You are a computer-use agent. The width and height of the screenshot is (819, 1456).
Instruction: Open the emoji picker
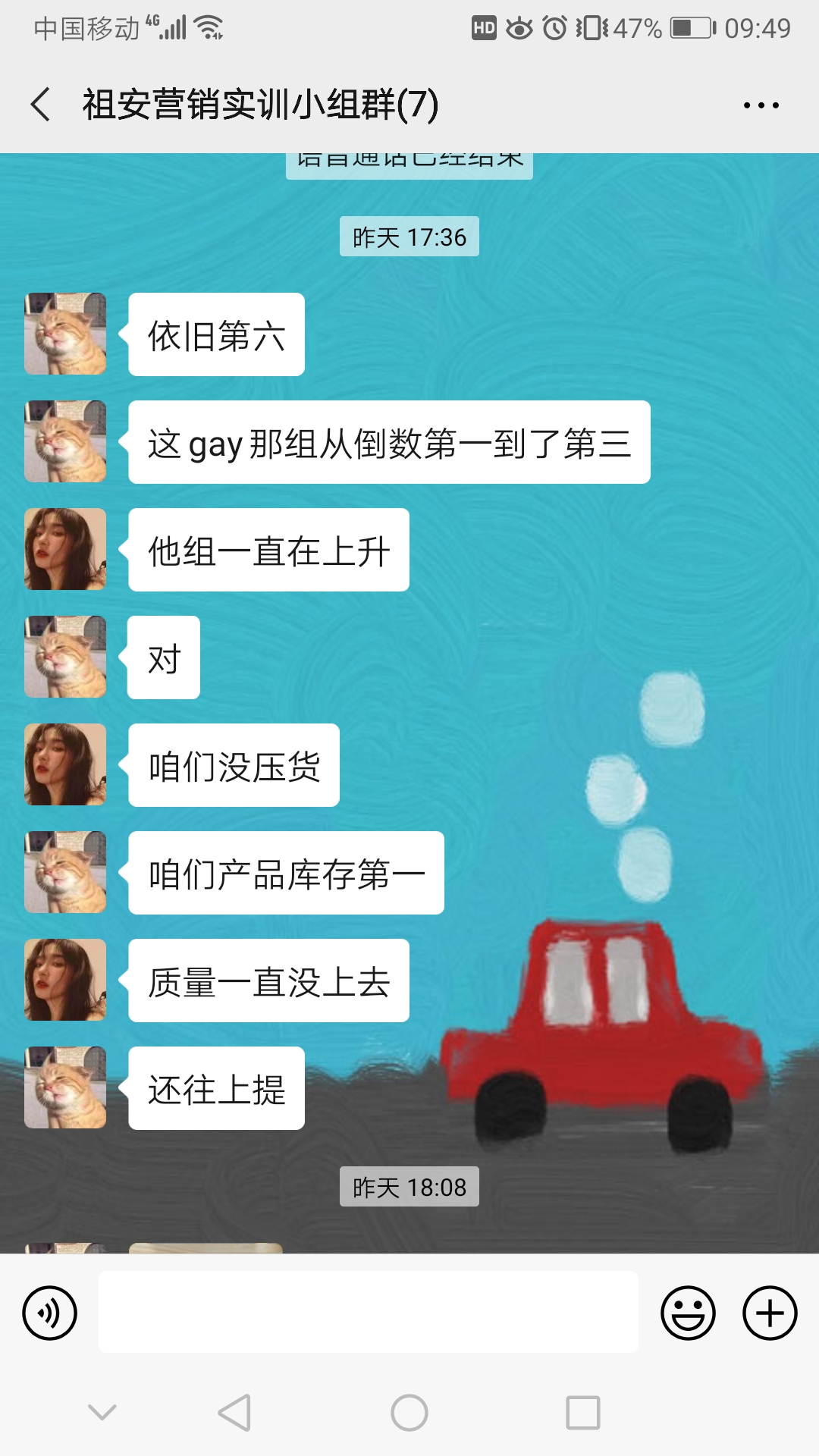pyautogui.click(x=688, y=1313)
